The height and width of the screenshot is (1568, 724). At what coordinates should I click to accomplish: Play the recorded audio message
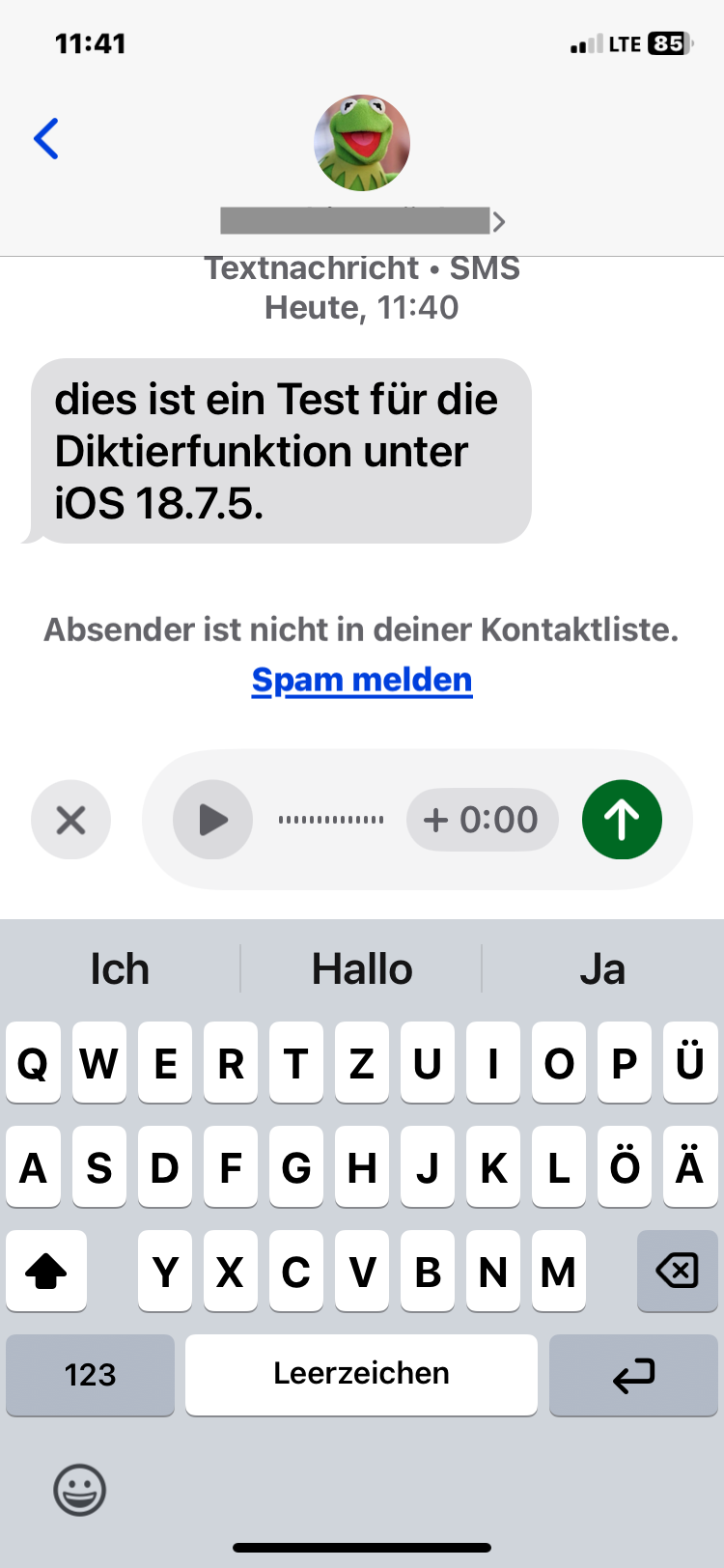pos(212,820)
